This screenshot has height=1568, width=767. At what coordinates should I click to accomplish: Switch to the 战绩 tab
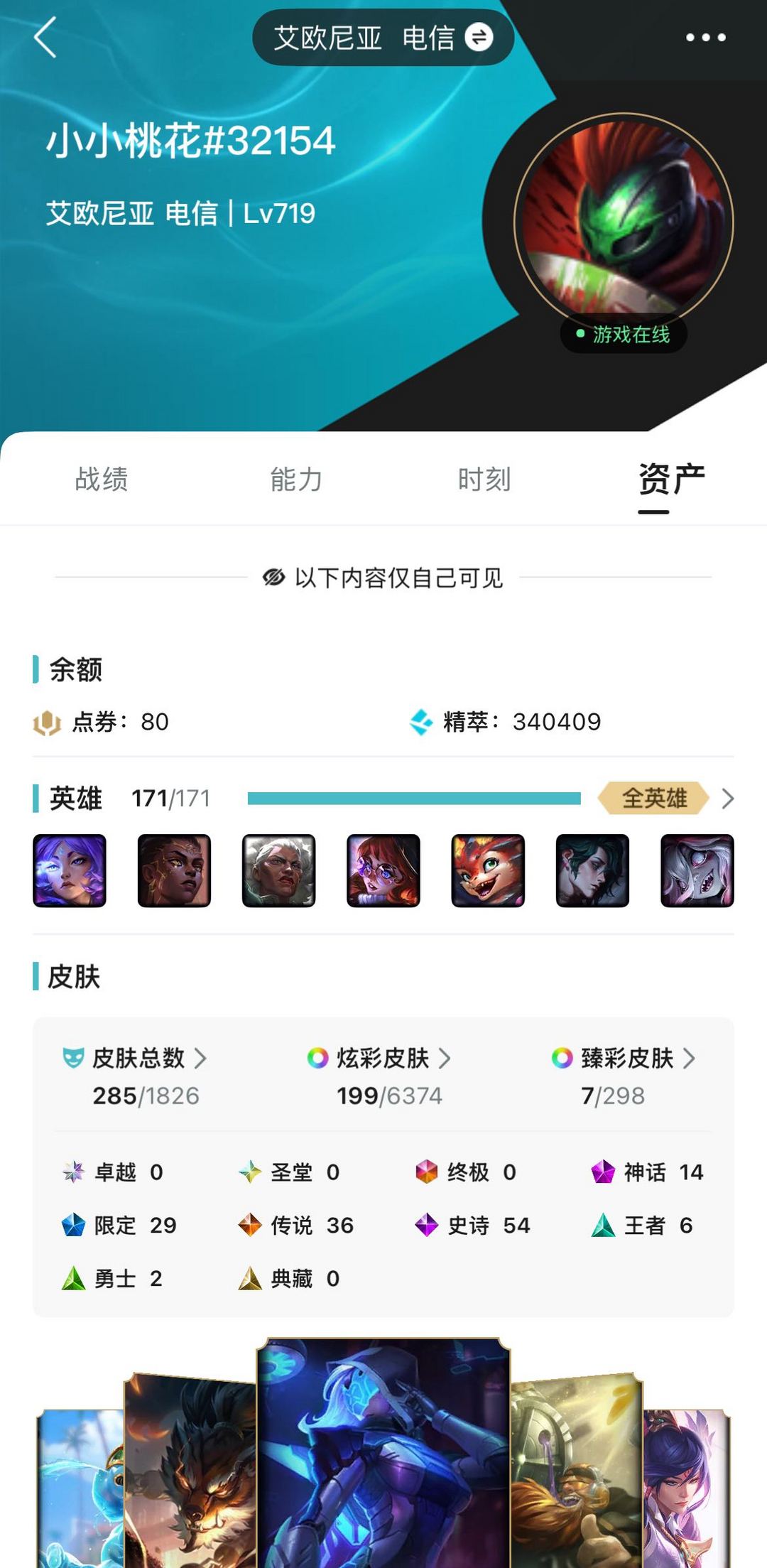coord(102,479)
